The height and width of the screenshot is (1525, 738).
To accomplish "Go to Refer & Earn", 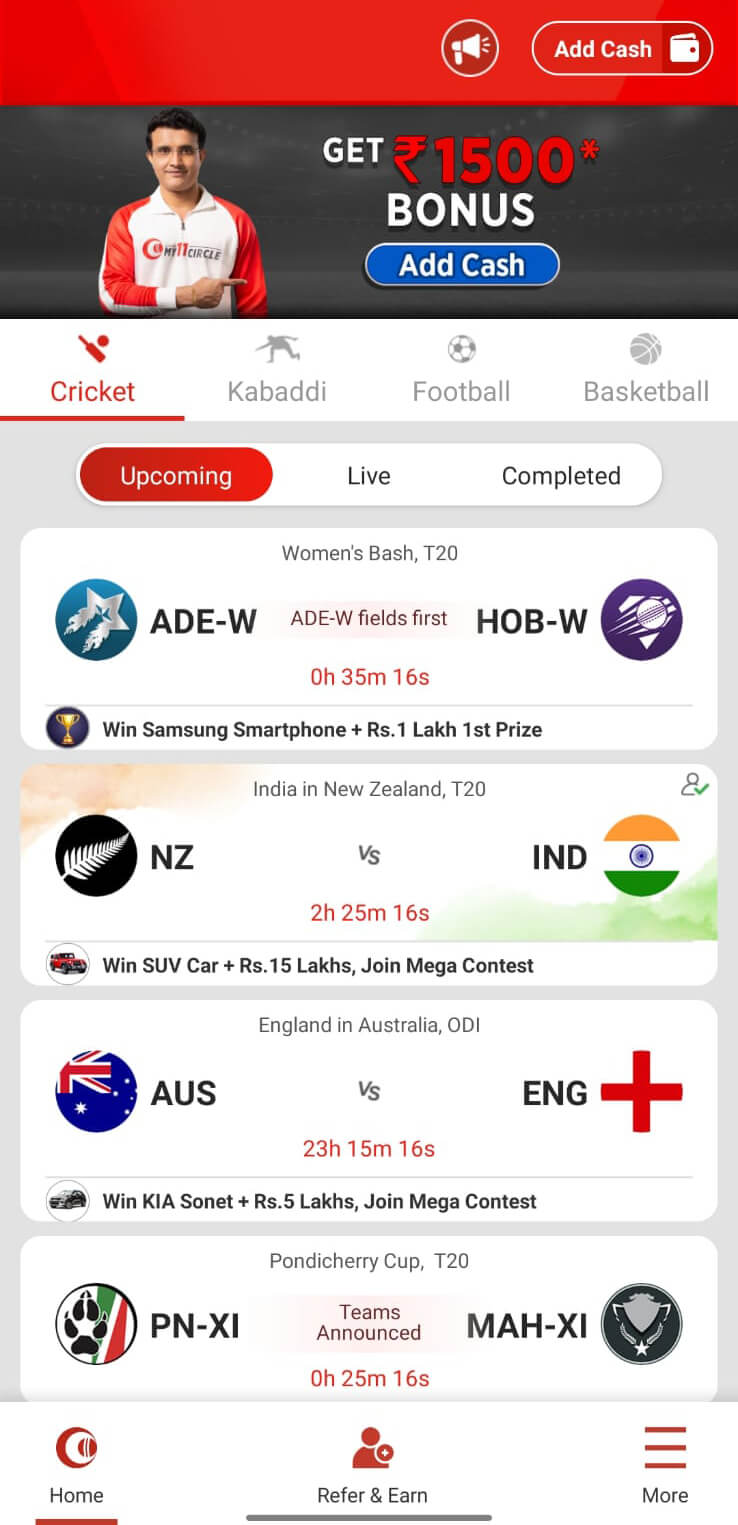I will [372, 1465].
